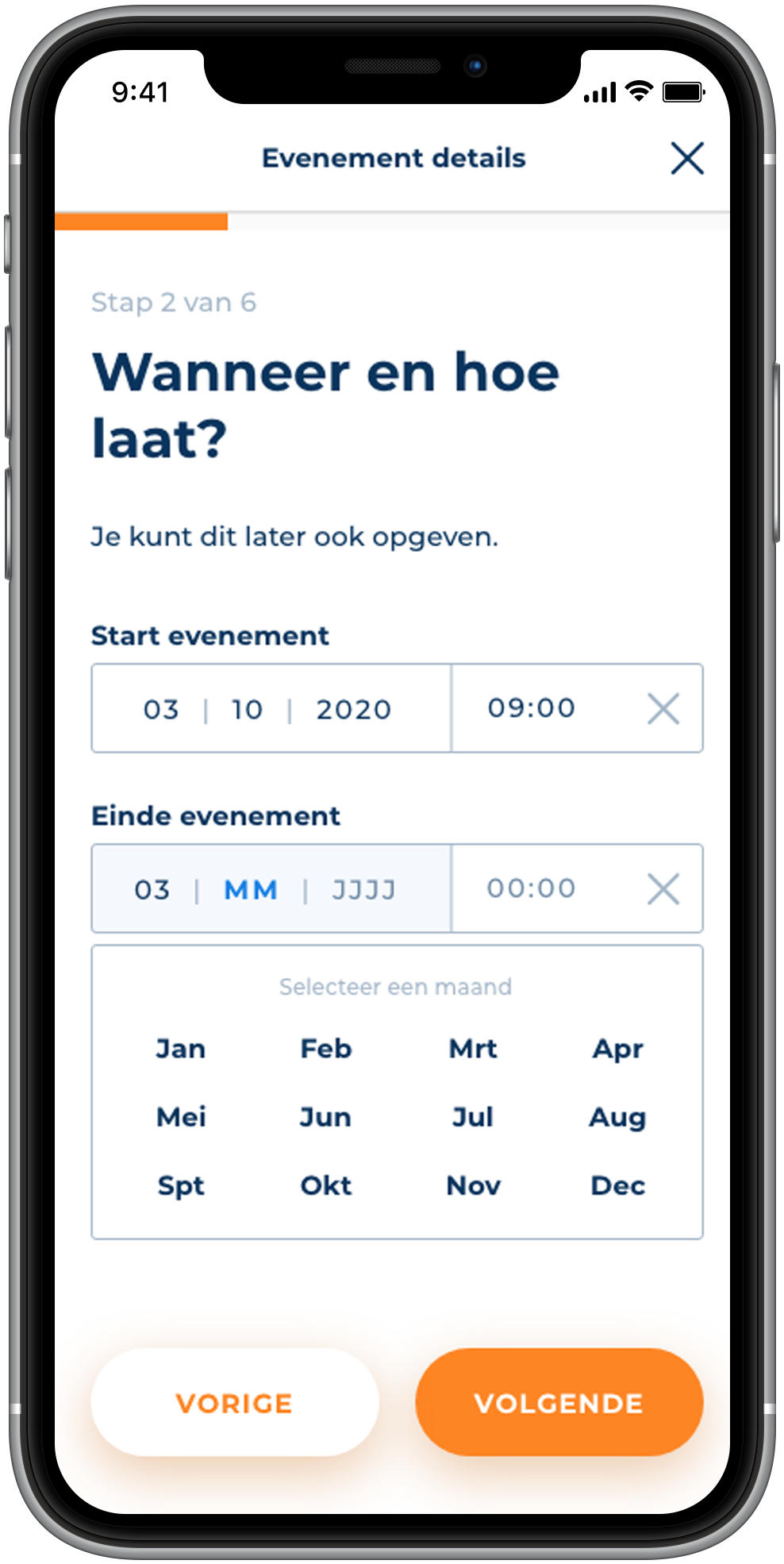Tap the MM month field of end date

click(x=251, y=889)
